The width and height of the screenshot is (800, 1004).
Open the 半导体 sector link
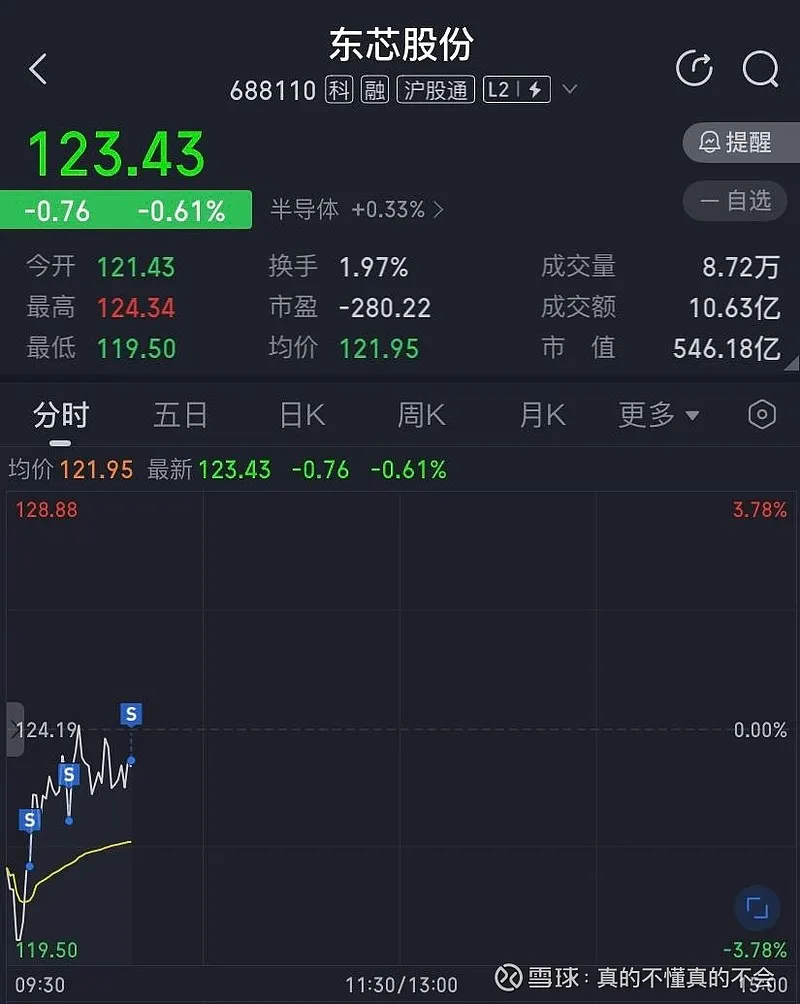coord(357,210)
